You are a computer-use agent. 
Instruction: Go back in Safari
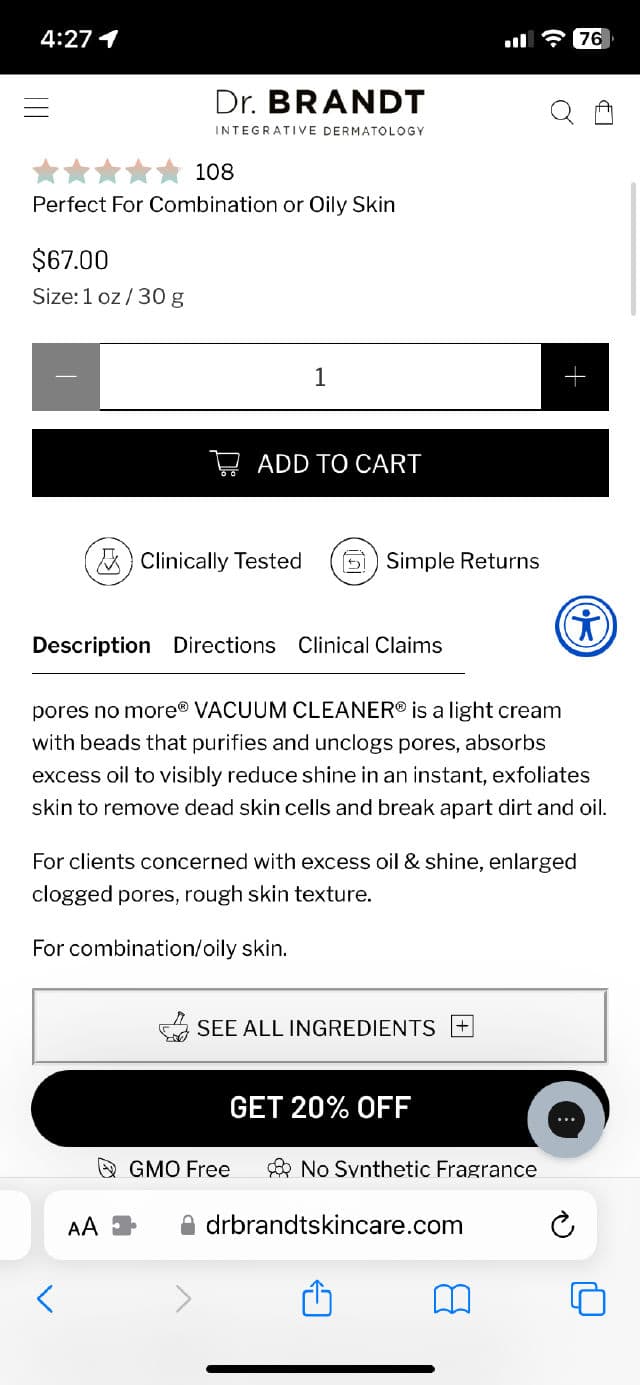pos(45,1299)
